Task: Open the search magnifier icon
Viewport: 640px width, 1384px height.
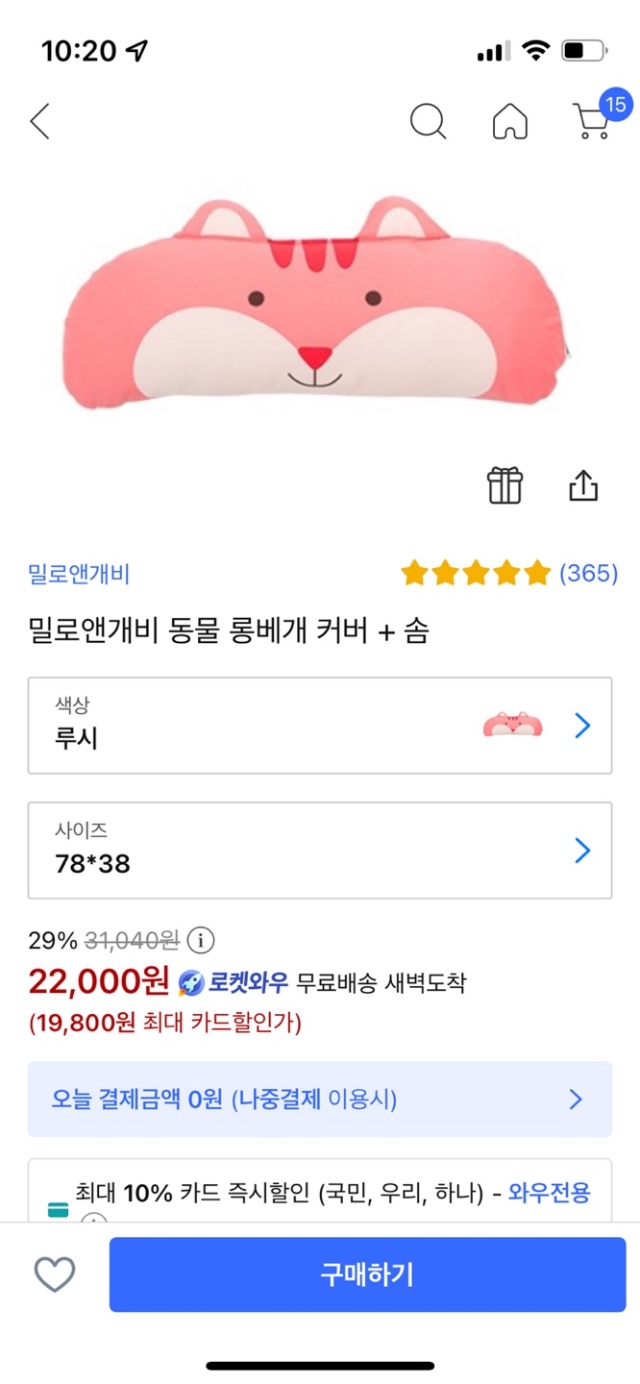Action: click(x=427, y=121)
